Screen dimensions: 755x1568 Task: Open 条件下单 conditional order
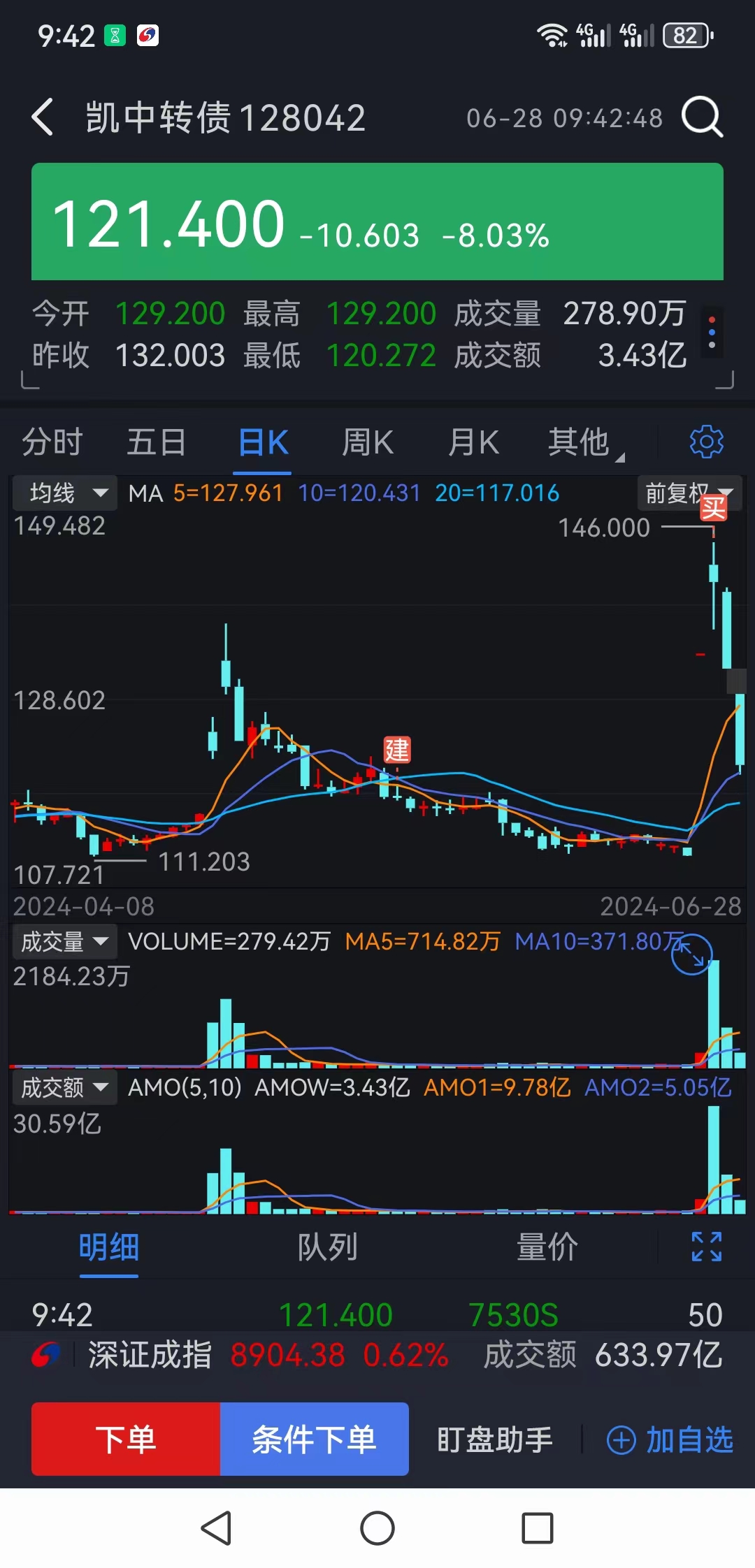315,1439
